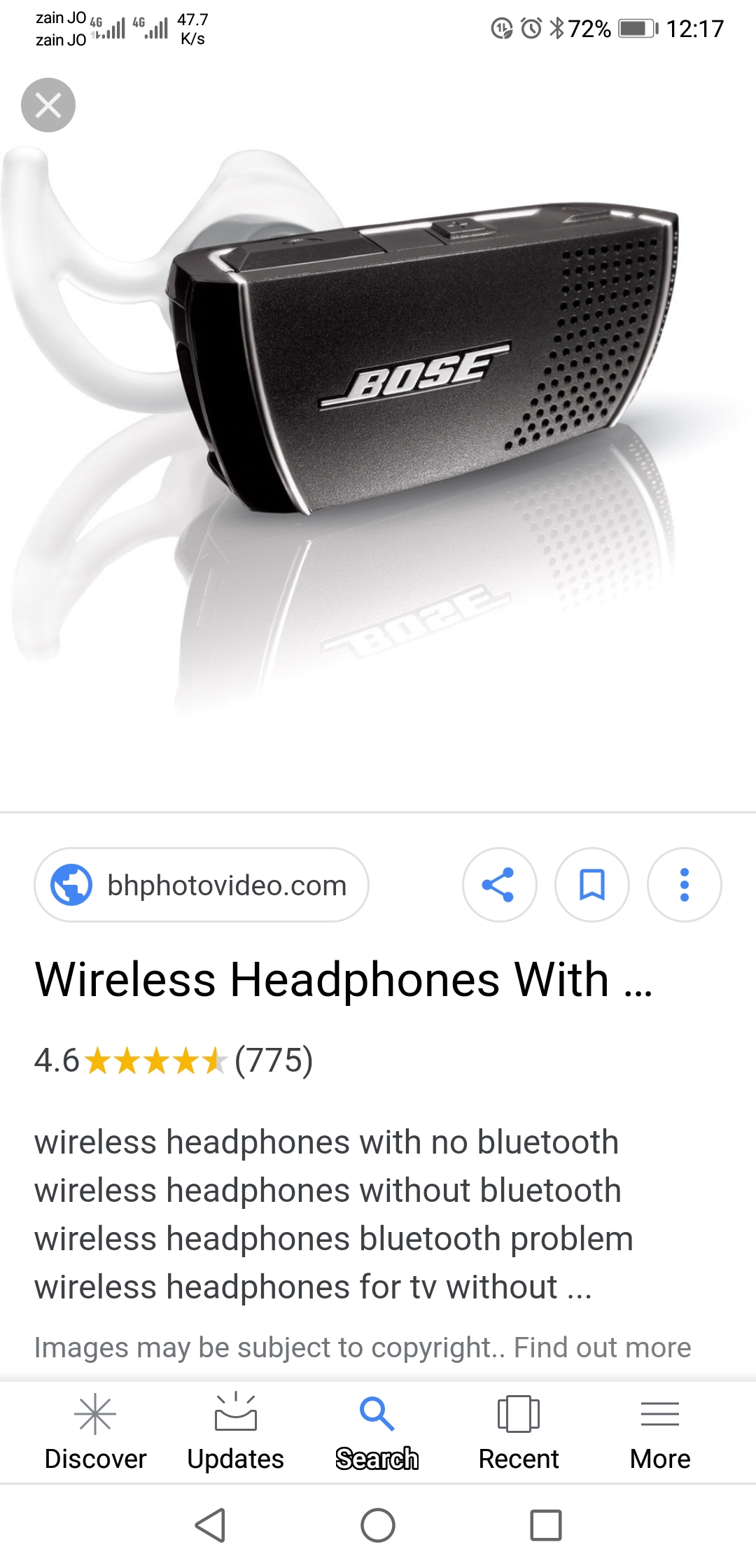Tap Find out more about copyright
This screenshot has height=1568, width=756.
point(603,1347)
